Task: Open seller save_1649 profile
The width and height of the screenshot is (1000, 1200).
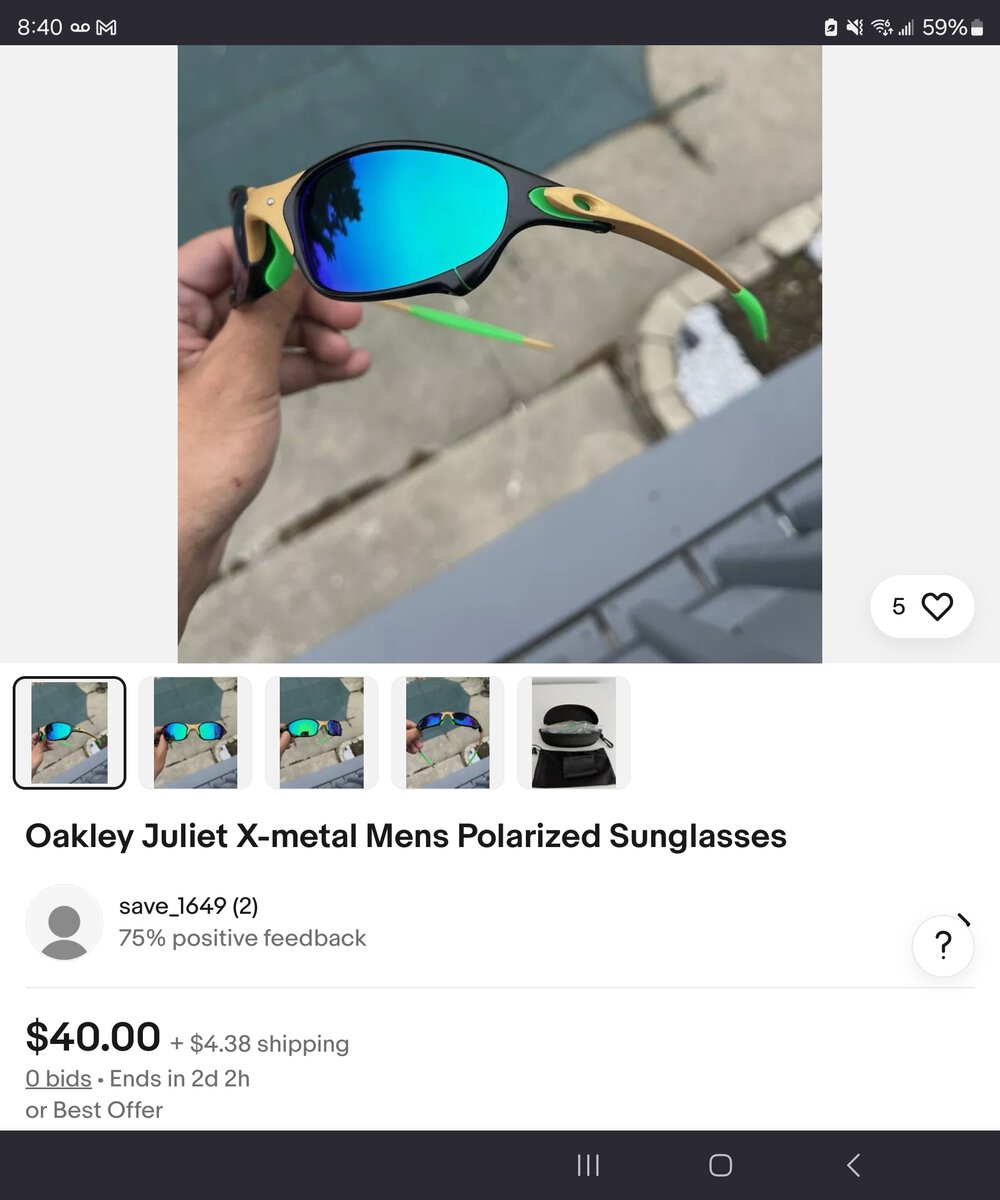Action: tap(188, 907)
